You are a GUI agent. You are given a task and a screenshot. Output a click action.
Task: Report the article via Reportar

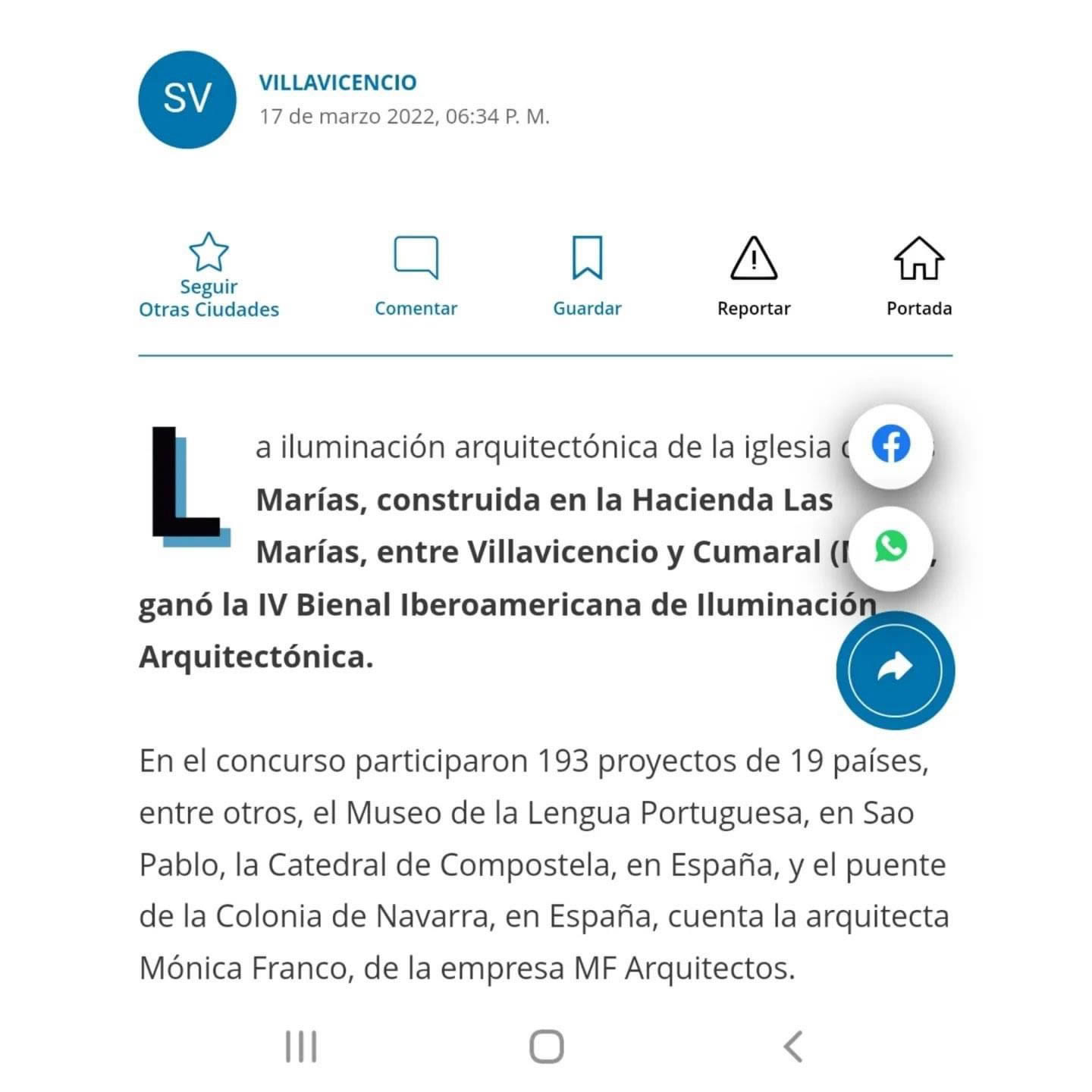tap(753, 275)
